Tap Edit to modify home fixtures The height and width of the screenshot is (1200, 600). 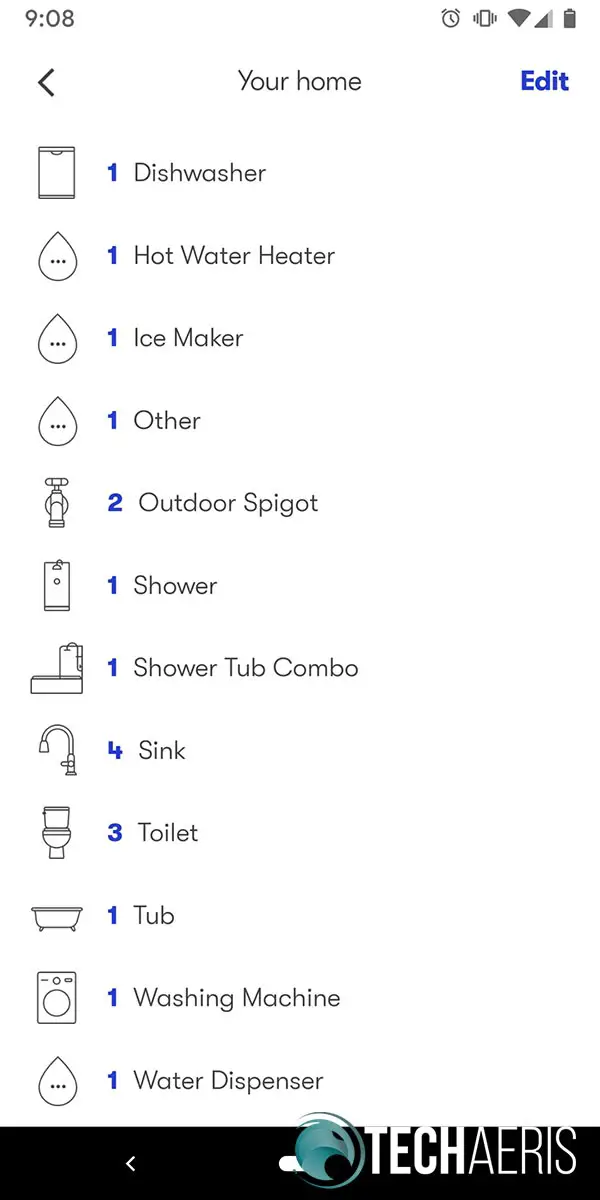[544, 81]
